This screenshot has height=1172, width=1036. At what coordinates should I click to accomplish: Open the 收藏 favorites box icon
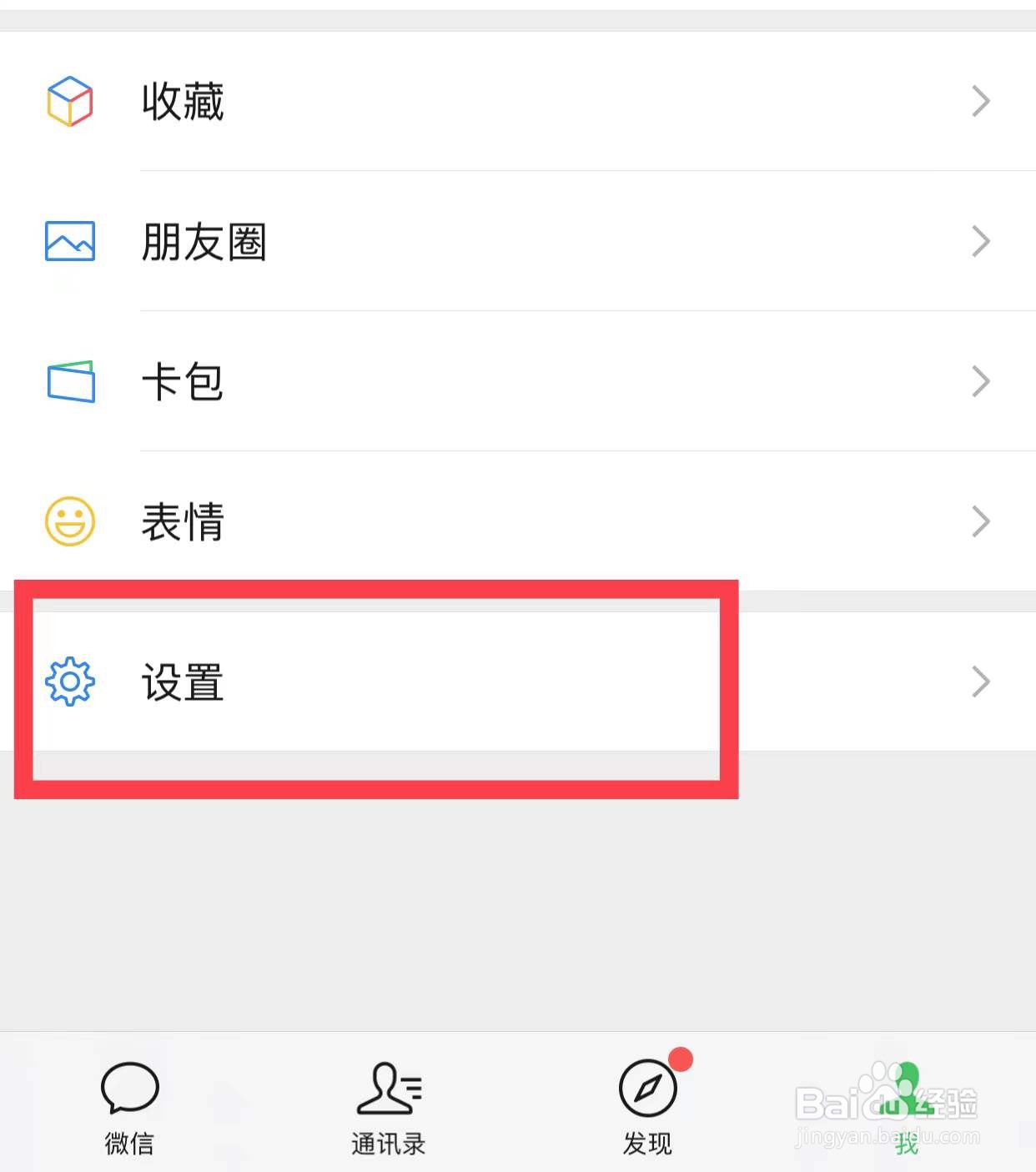tap(69, 100)
